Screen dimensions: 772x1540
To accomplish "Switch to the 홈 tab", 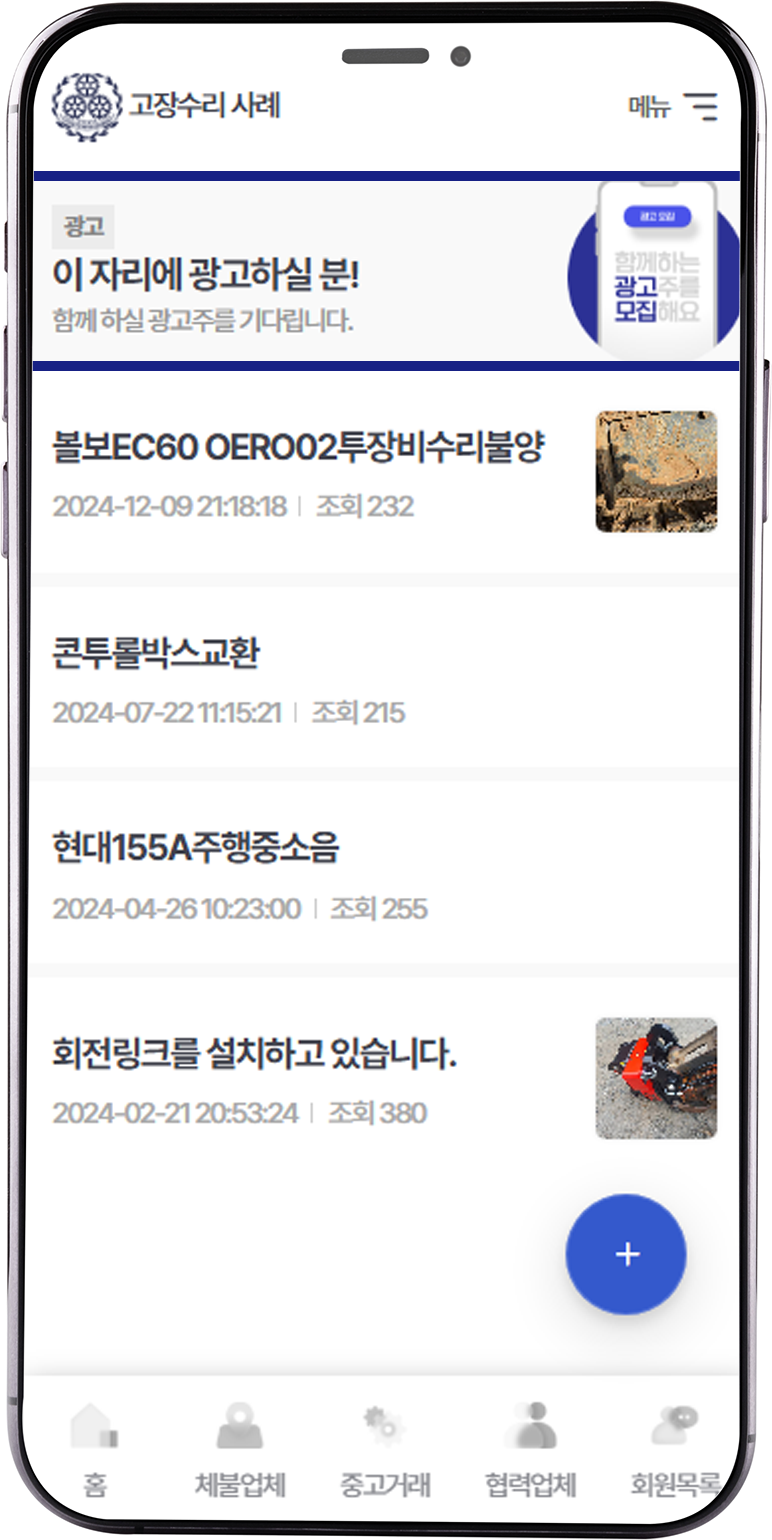I will tap(95, 1450).
